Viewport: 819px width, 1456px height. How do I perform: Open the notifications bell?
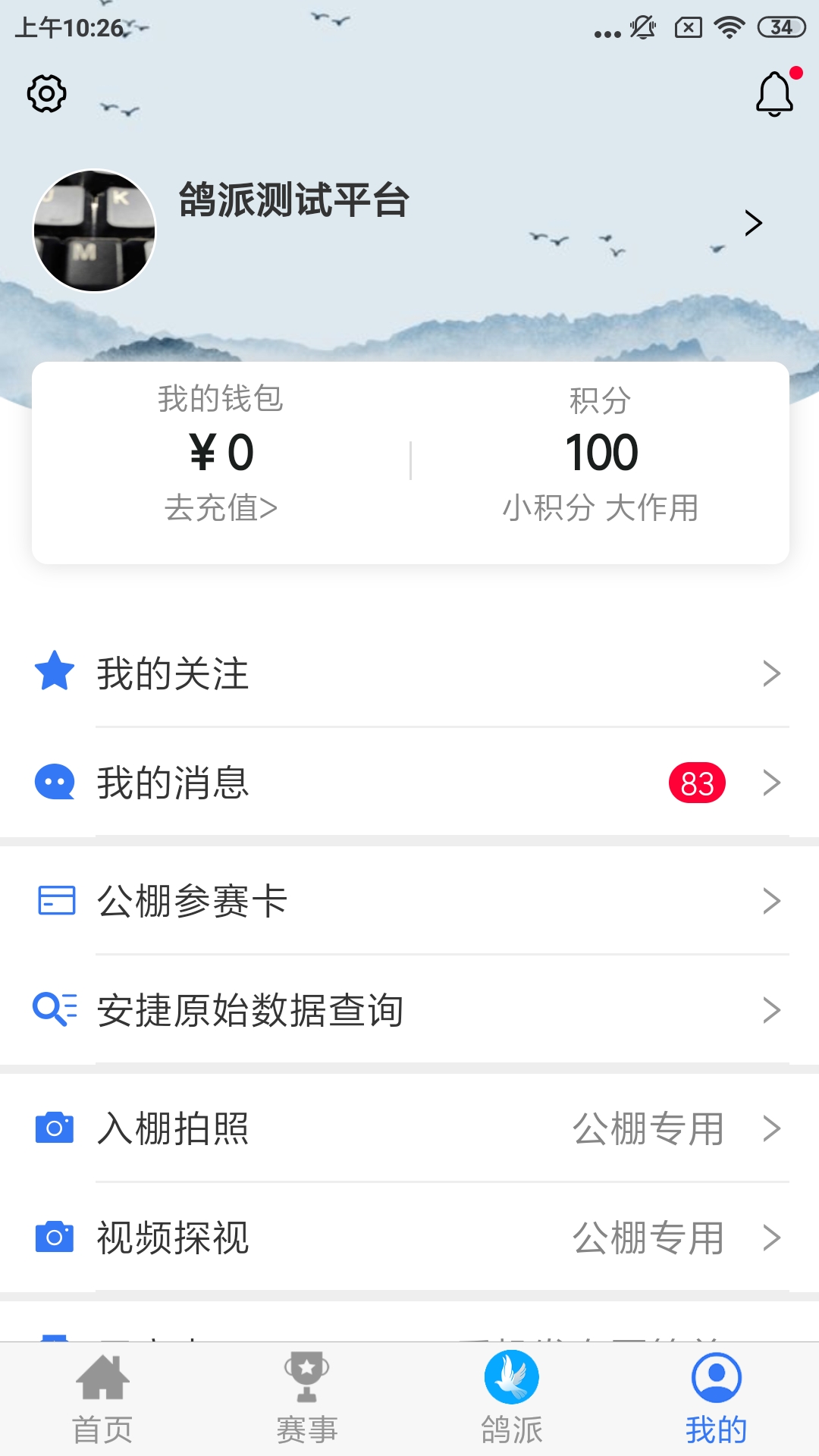coord(774,94)
